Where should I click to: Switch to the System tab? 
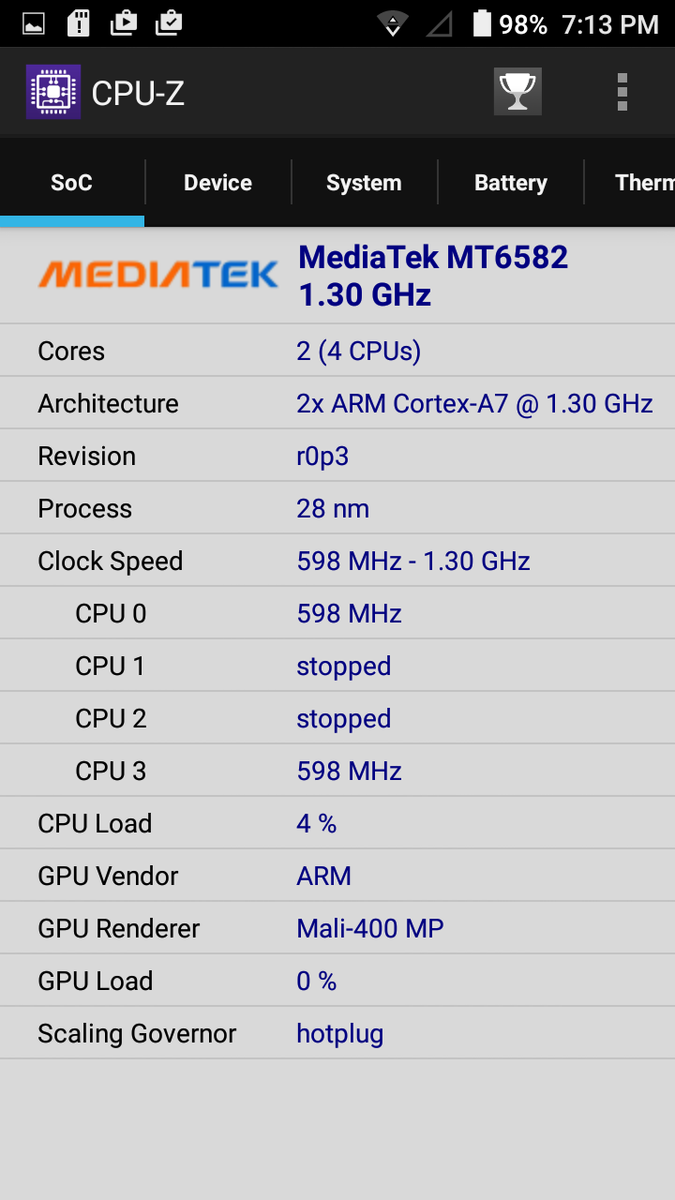pos(364,183)
